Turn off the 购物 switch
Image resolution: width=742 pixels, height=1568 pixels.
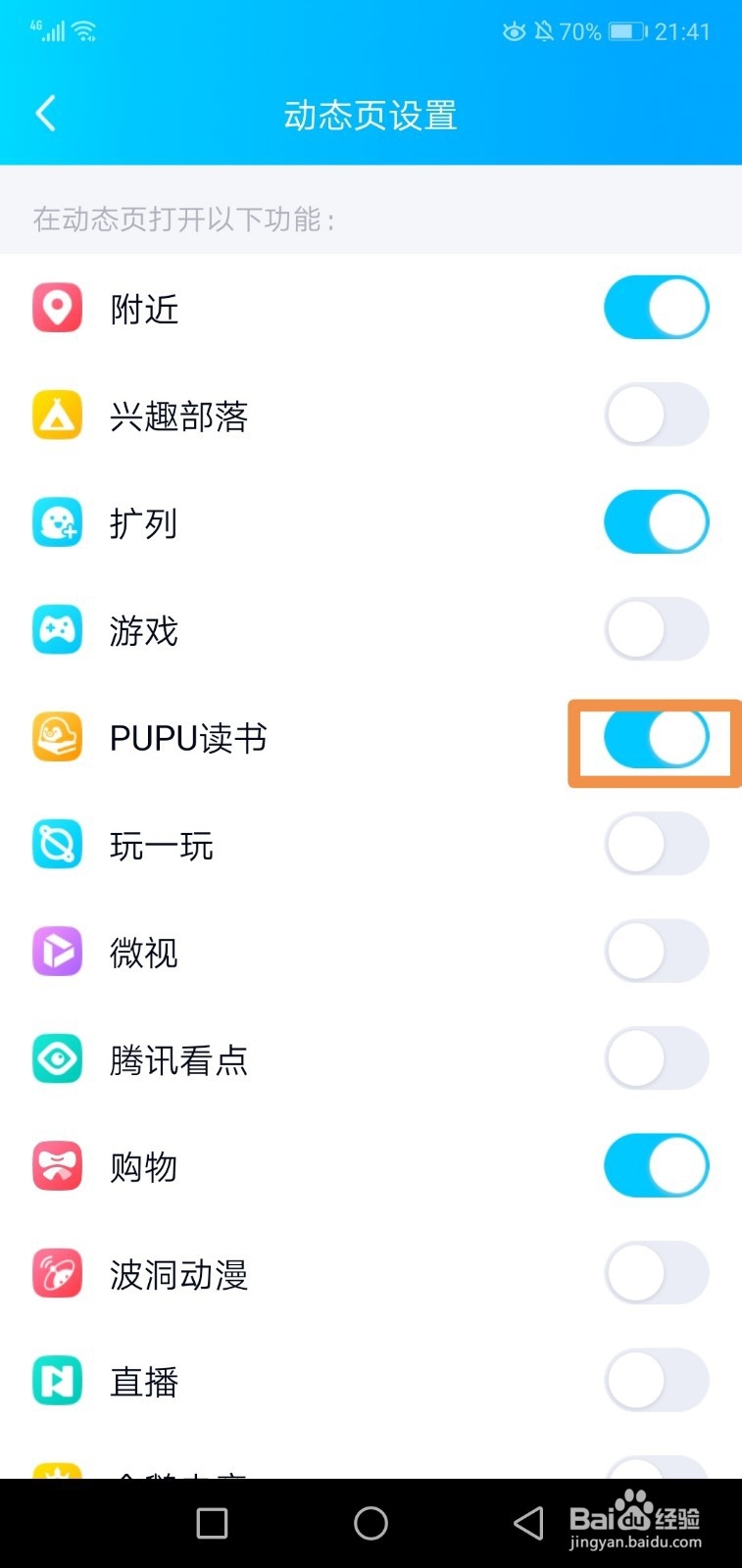[x=656, y=1166]
